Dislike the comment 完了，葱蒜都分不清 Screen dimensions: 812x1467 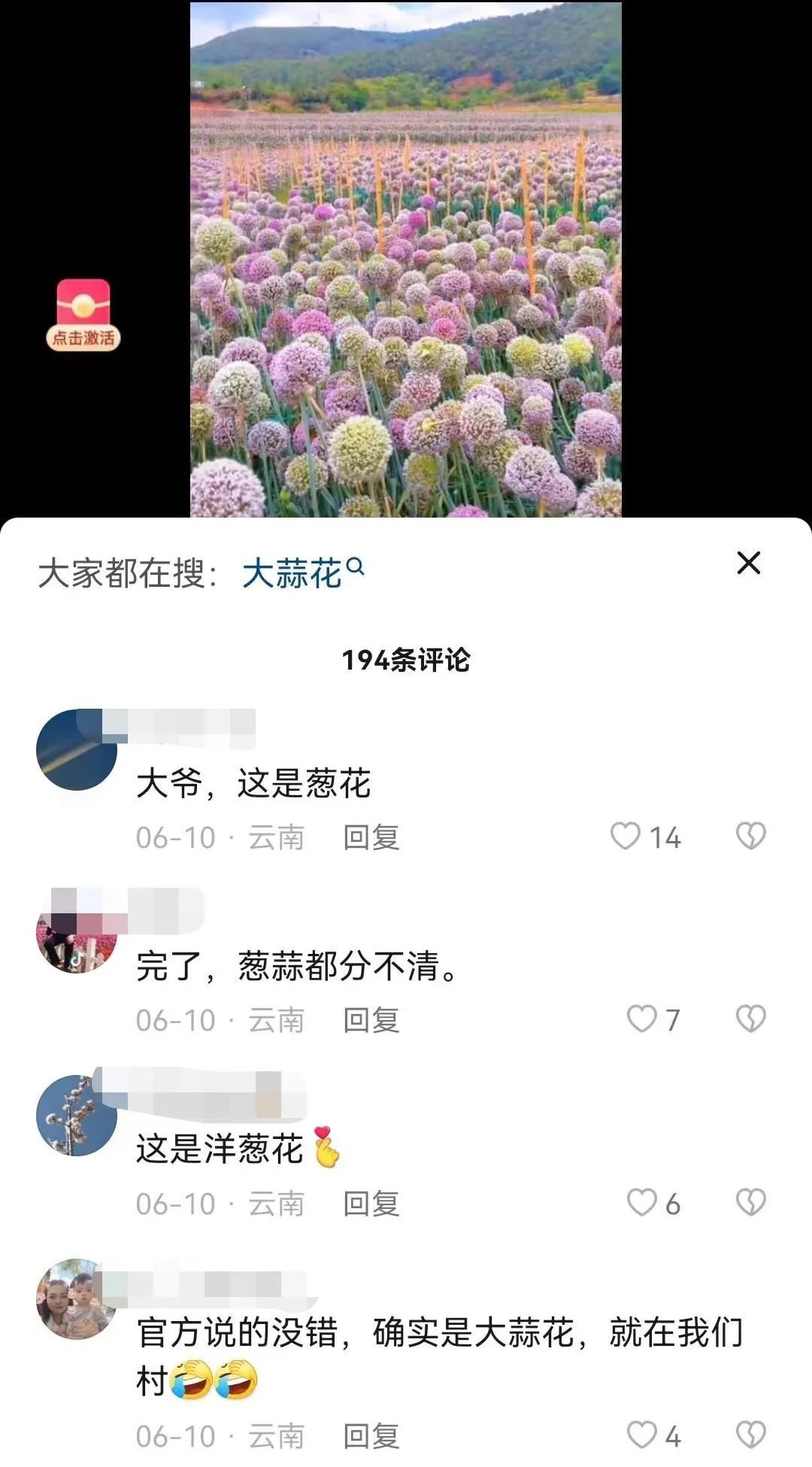750,1019
